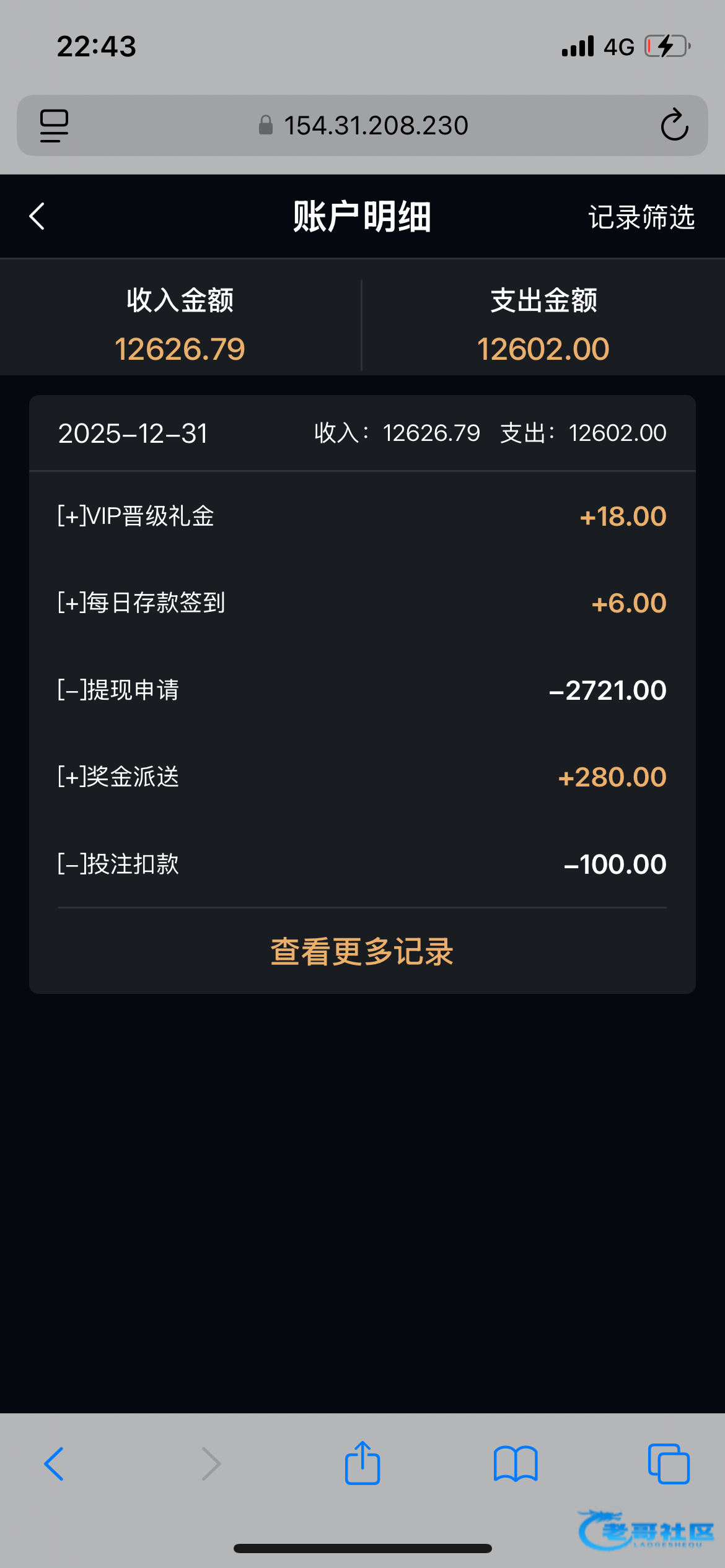Viewport: 725px width, 1568px height.
Task: Reload the page in Safari
Action: pos(674,126)
